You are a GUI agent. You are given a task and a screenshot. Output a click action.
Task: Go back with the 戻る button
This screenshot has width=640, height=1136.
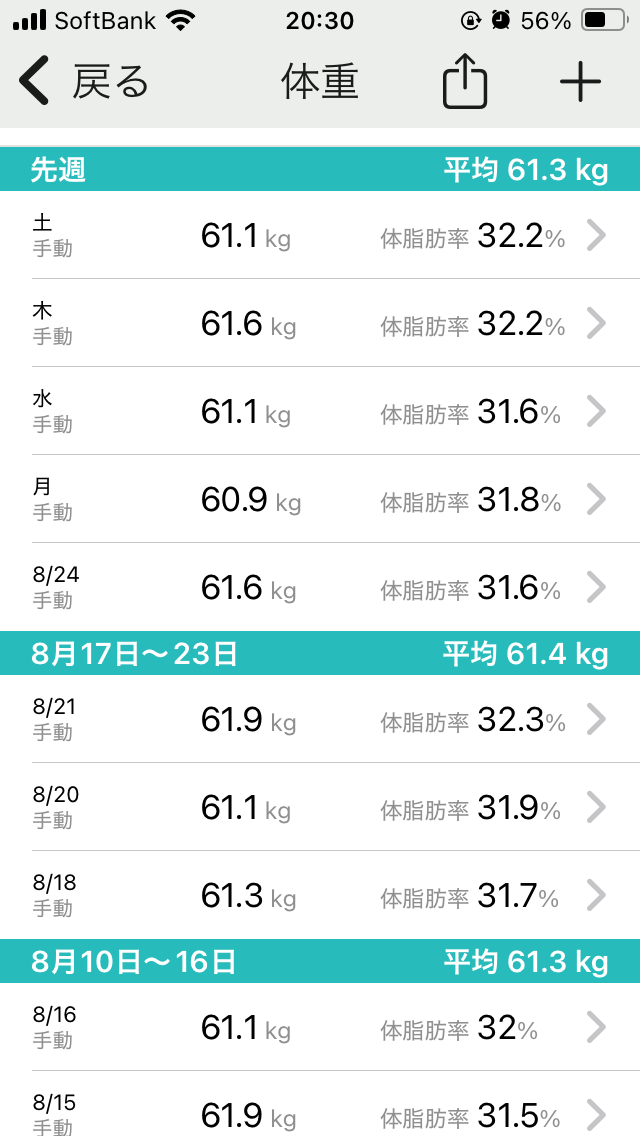(x=83, y=81)
